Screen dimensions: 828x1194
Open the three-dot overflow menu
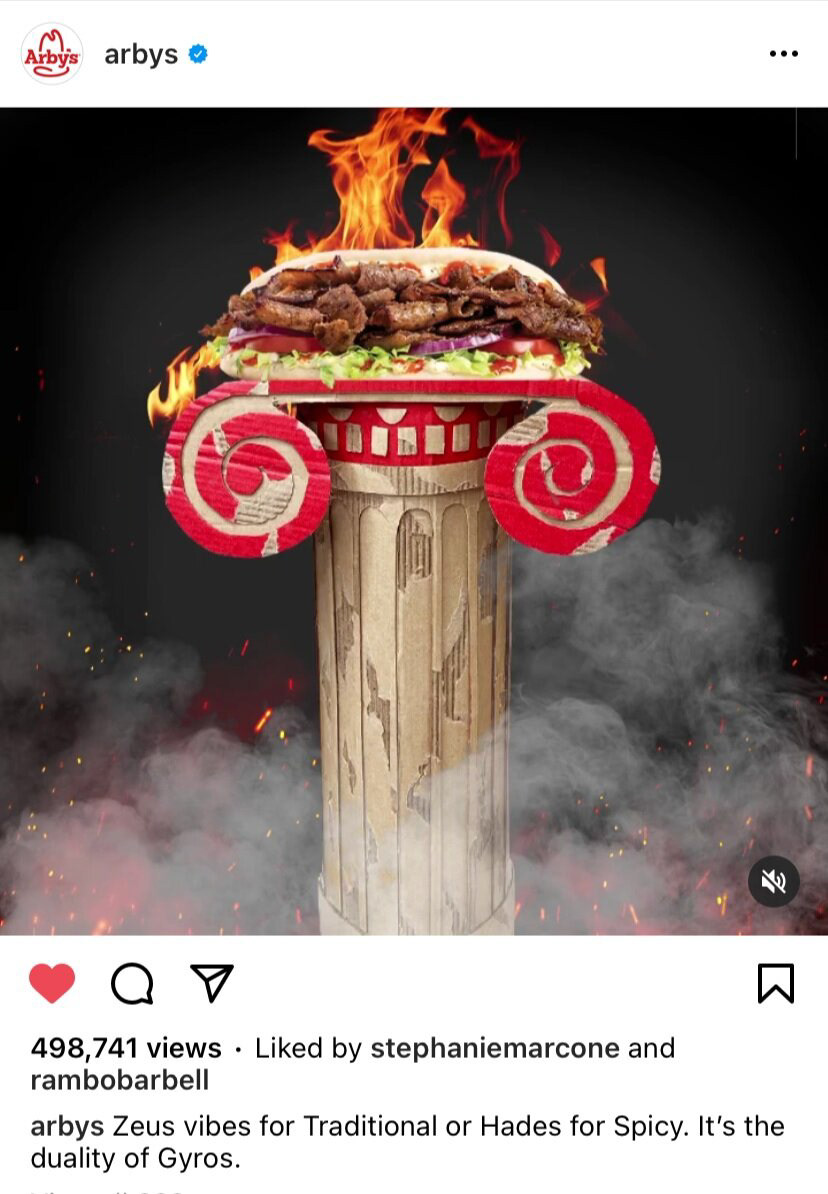783,54
